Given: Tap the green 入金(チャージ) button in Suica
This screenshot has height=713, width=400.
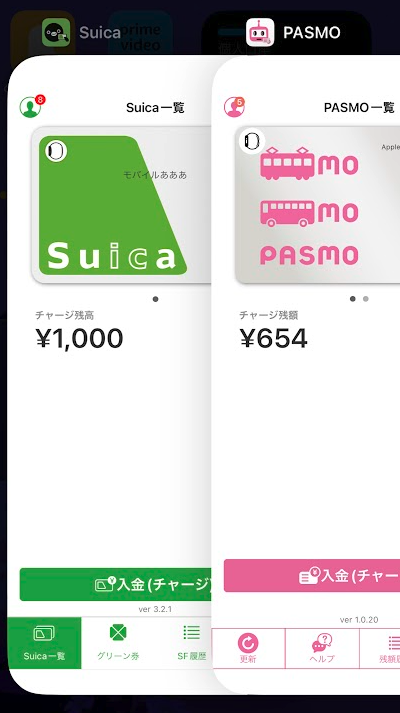Looking at the screenshot, I should tap(116, 584).
